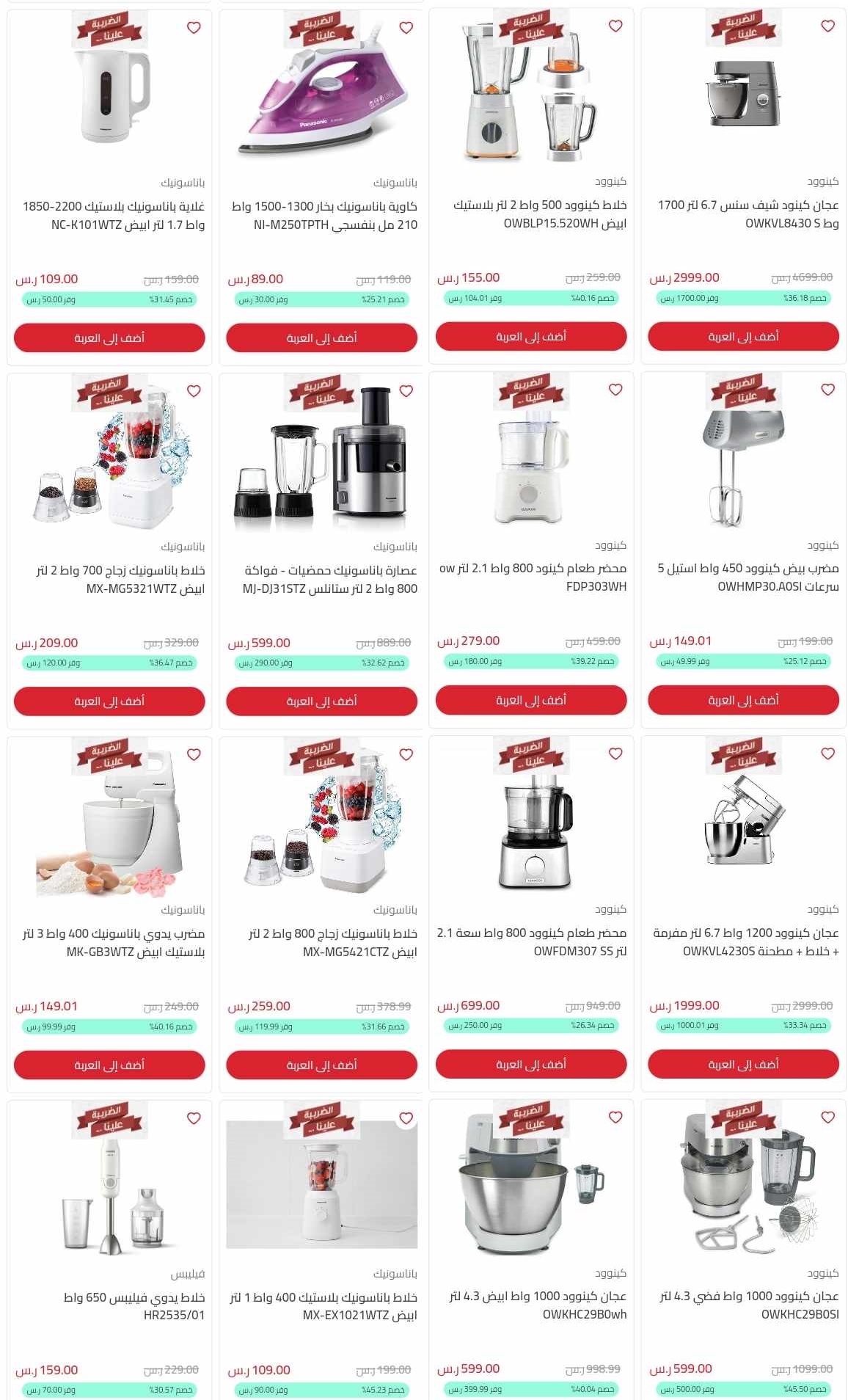
Task: Add Kenwood food processor OWFDM307 SS to cart
Action: click(x=531, y=1063)
